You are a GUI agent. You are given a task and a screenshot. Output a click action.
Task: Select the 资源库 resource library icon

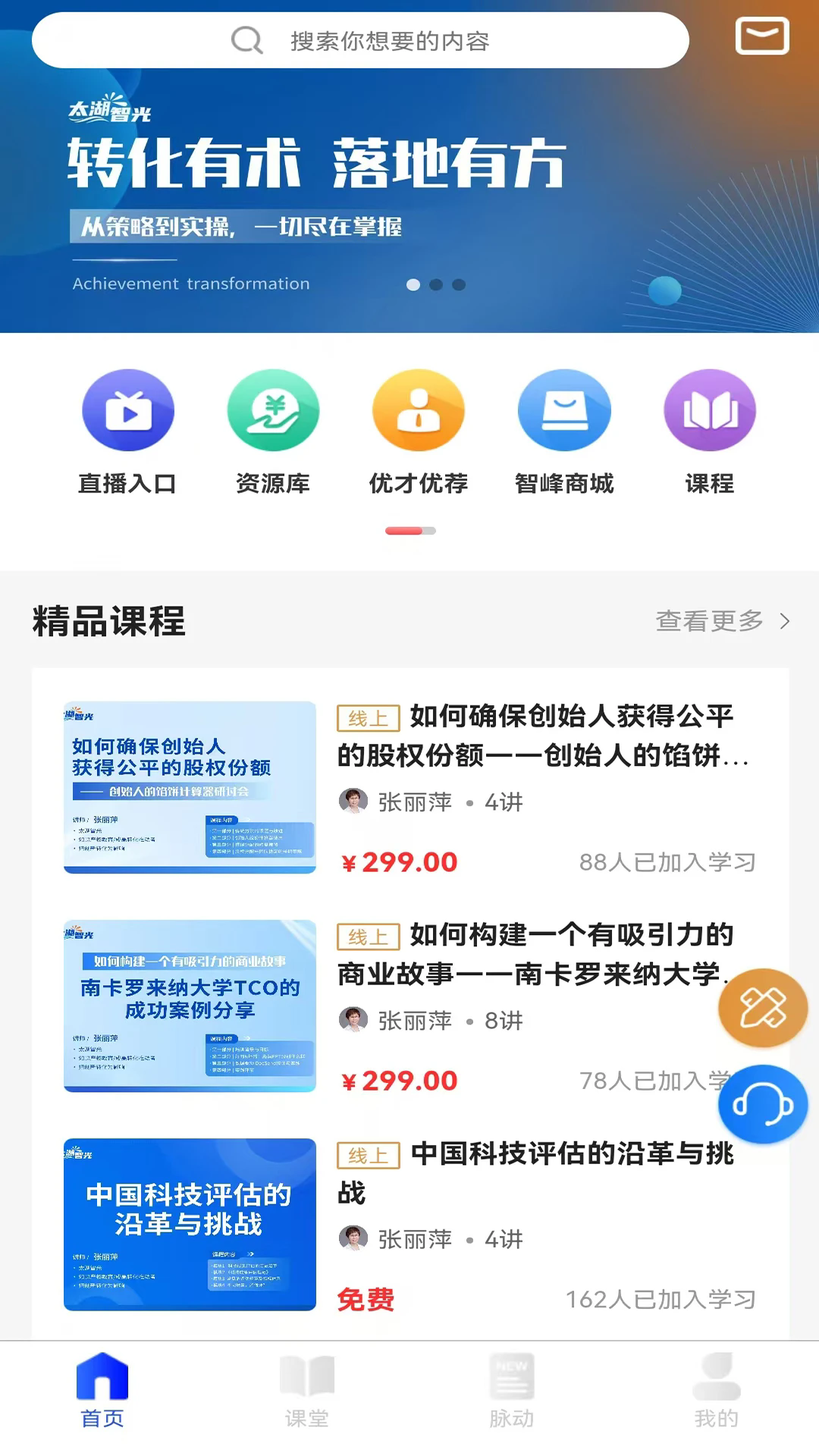[x=274, y=409]
